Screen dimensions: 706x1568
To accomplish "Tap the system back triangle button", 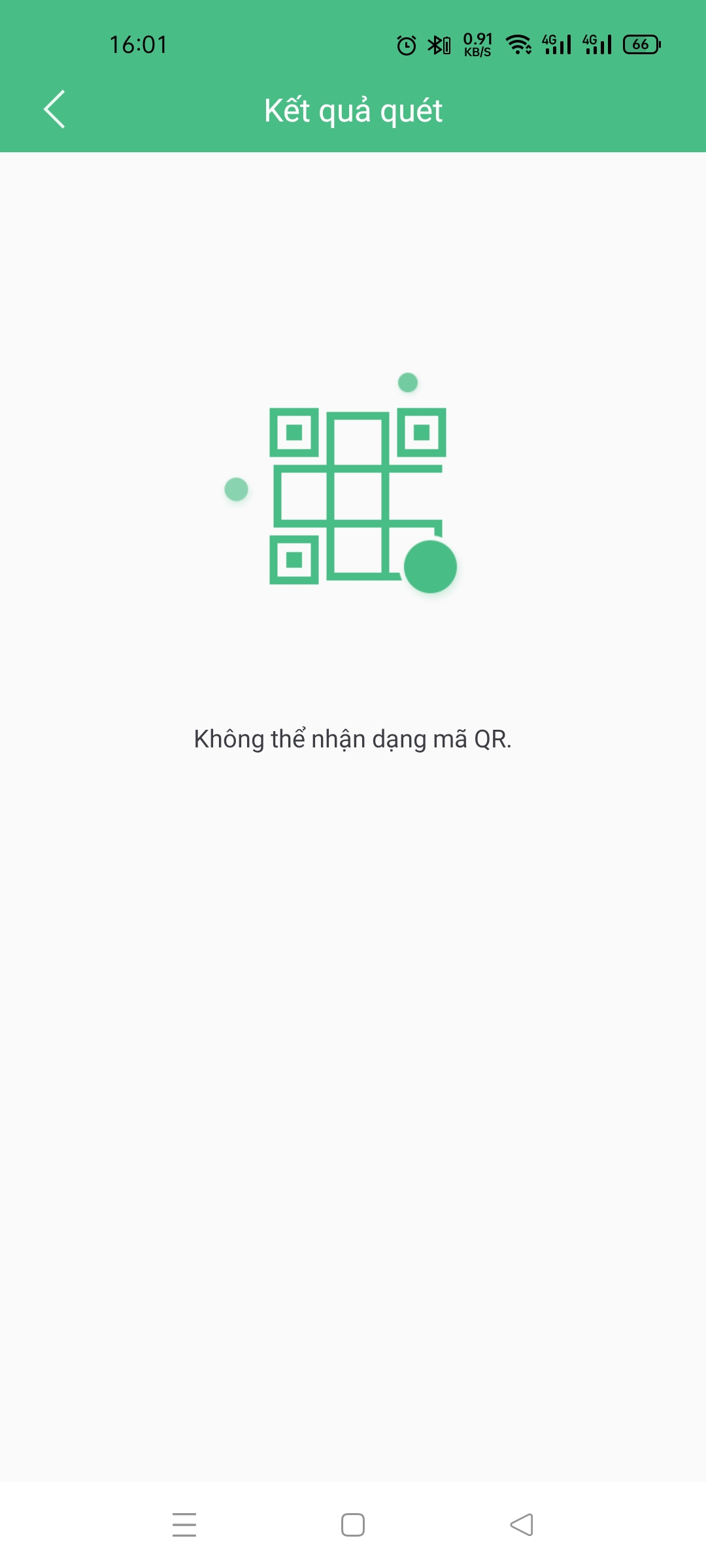I will click(522, 1525).
